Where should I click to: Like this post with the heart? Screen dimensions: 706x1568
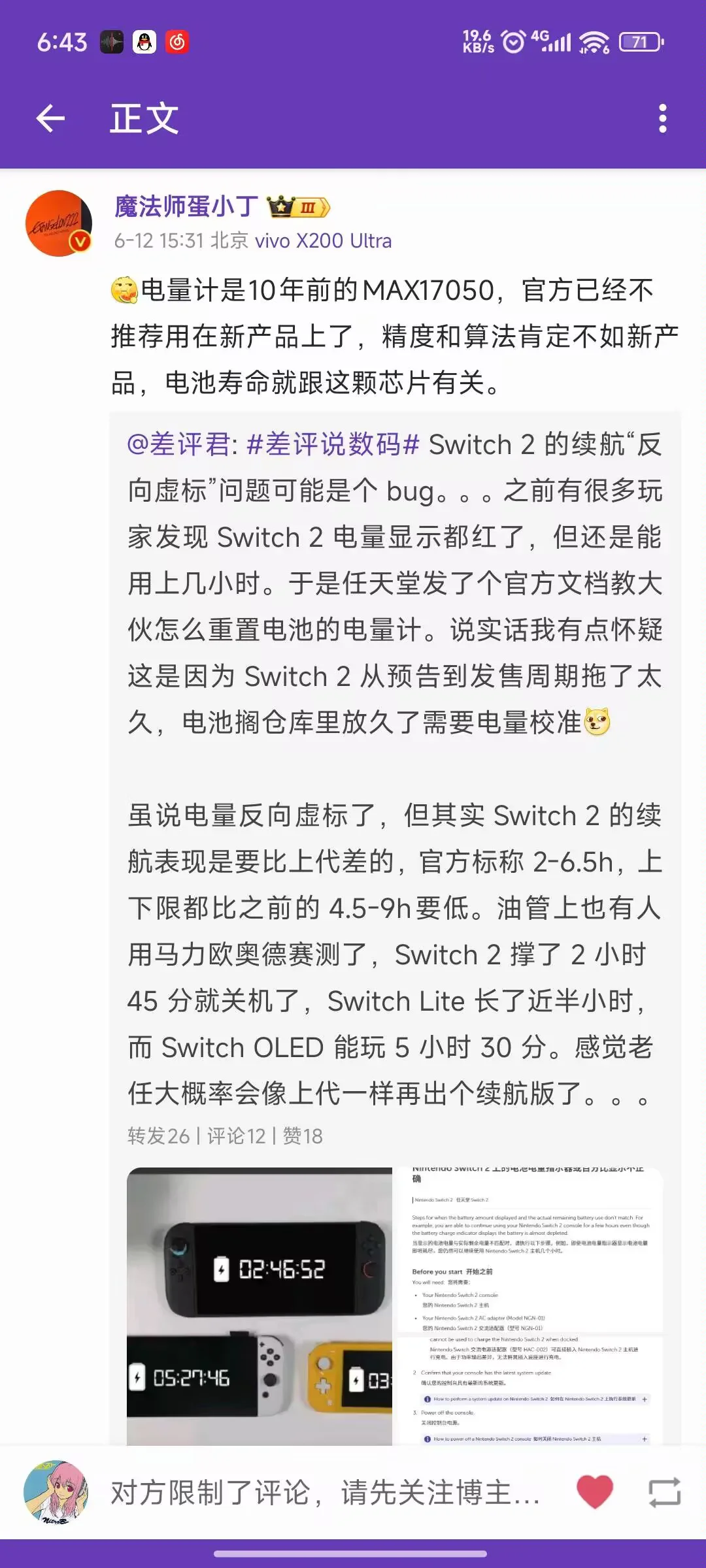tap(594, 1492)
